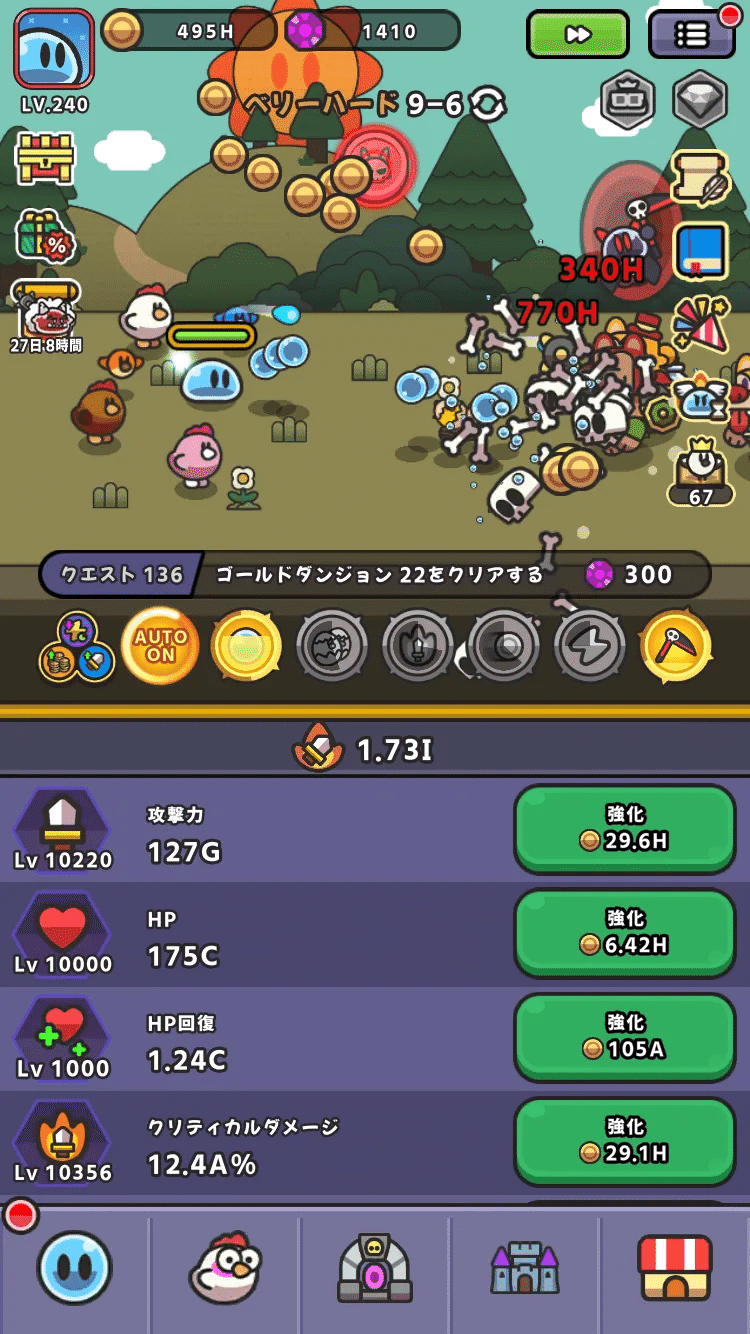
Task: Expand the menu list button top right
Action: point(692,33)
